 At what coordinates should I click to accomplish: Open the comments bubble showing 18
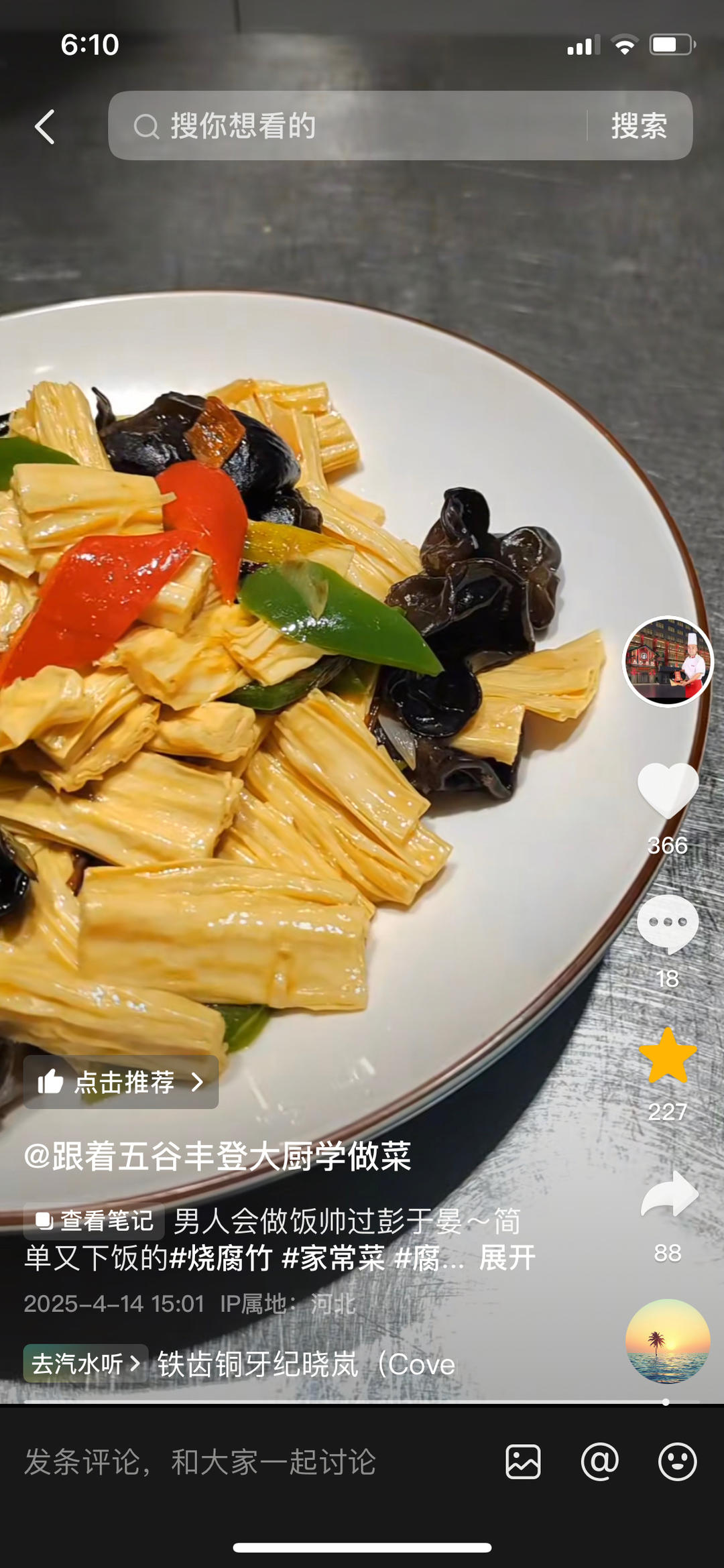pos(668,924)
